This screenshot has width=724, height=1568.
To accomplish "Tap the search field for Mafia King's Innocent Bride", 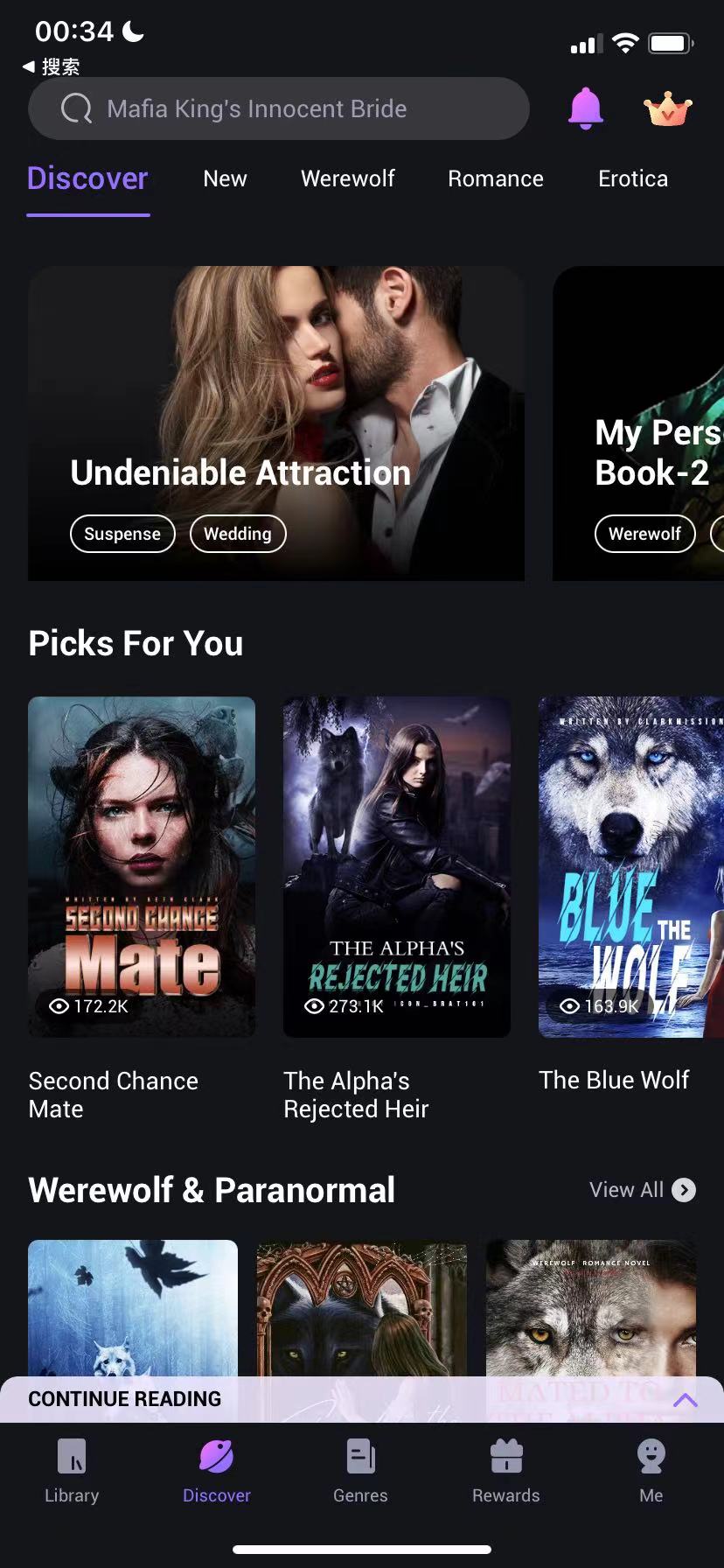I will pos(279,108).
